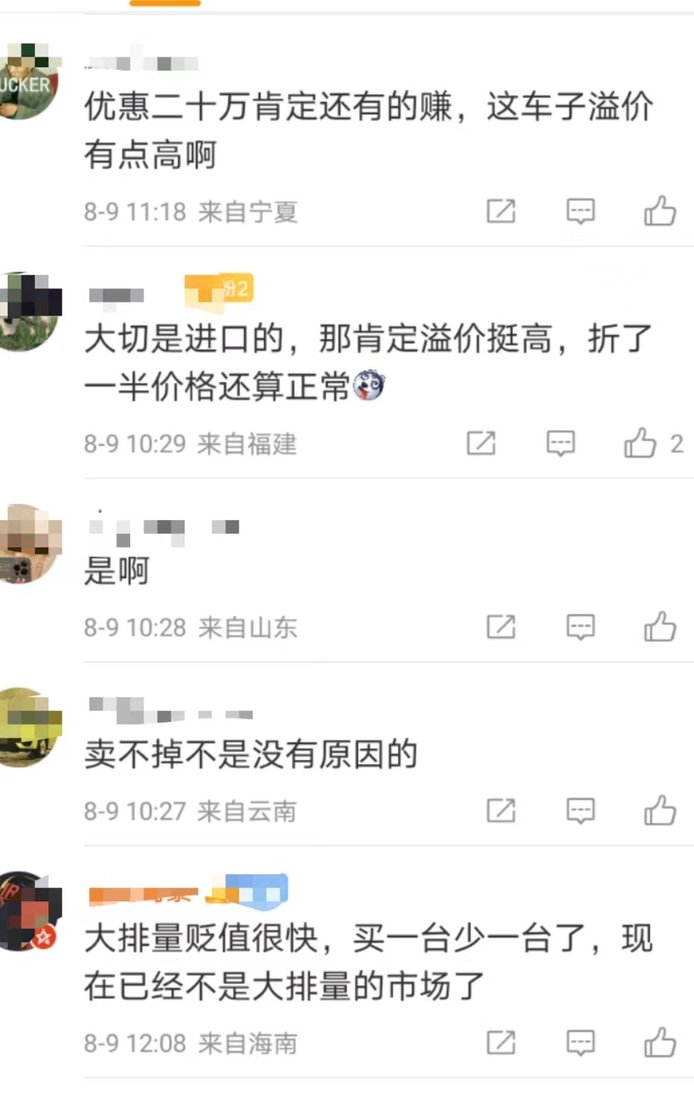This screenshot has width=694, height=1103.
Task: Reply to the comment from 云南
Action: tap(581, 810)
